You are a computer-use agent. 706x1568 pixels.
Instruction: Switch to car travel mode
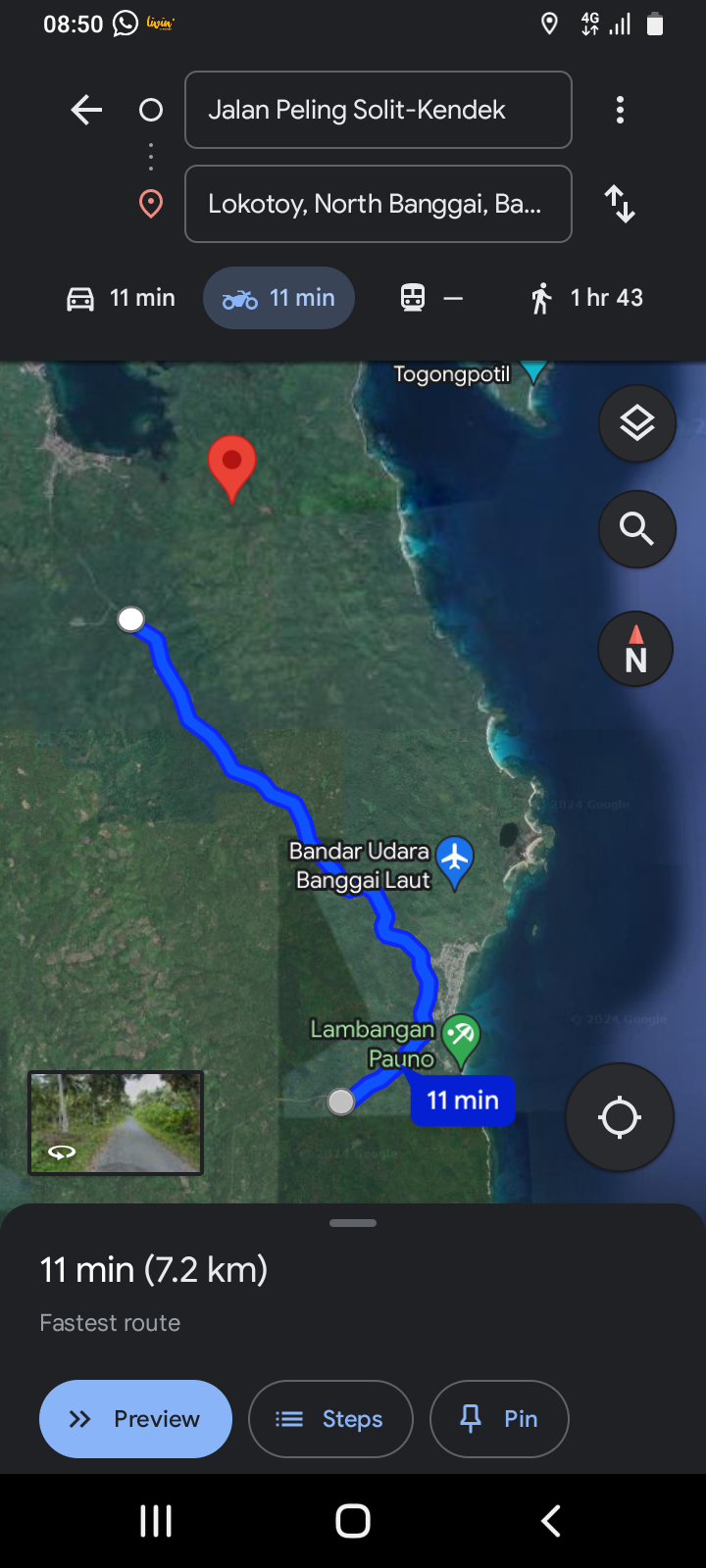[x=121, y=298]
